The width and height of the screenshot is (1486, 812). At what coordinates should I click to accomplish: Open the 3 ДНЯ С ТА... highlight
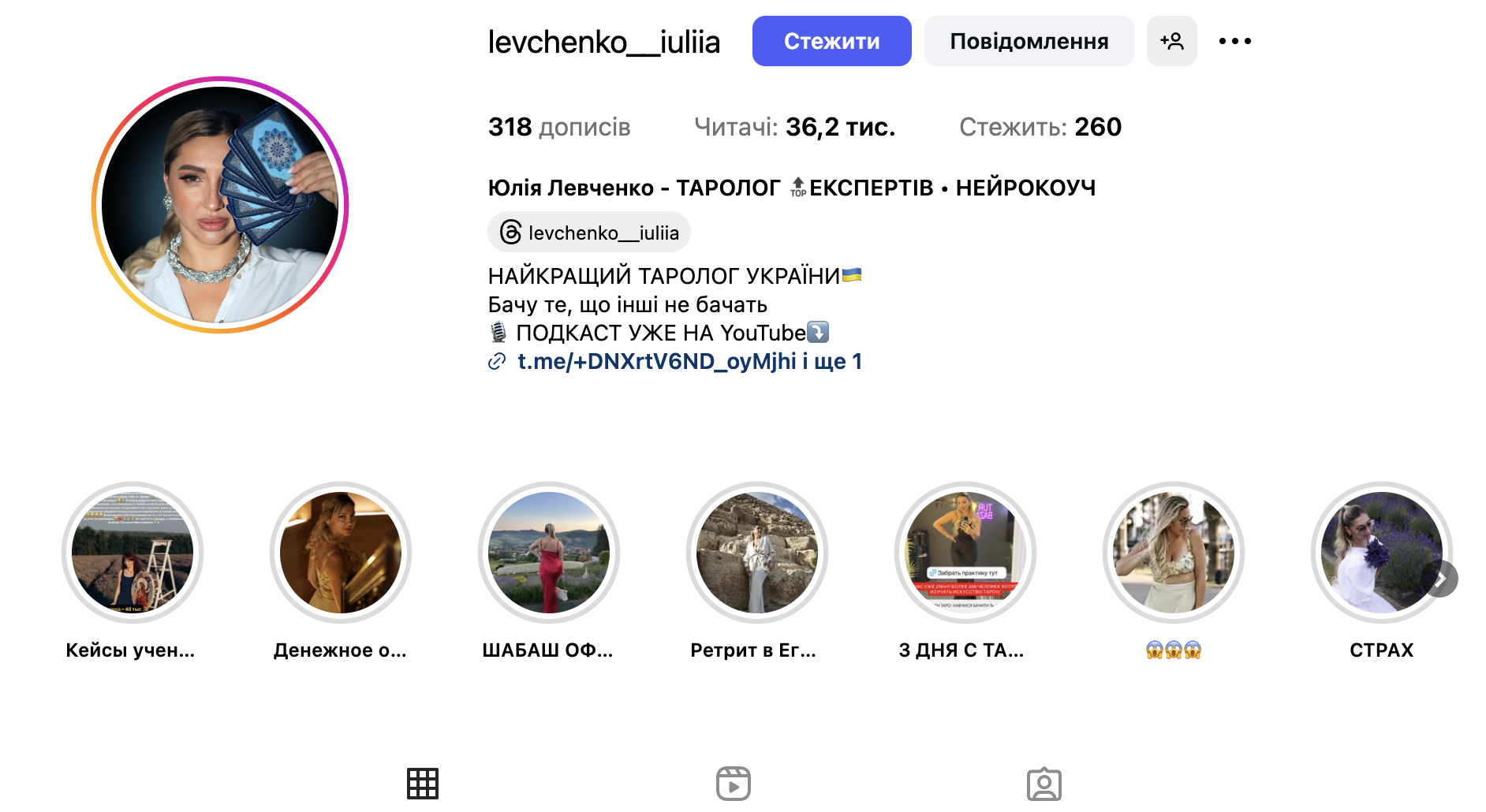pos(965,552)
